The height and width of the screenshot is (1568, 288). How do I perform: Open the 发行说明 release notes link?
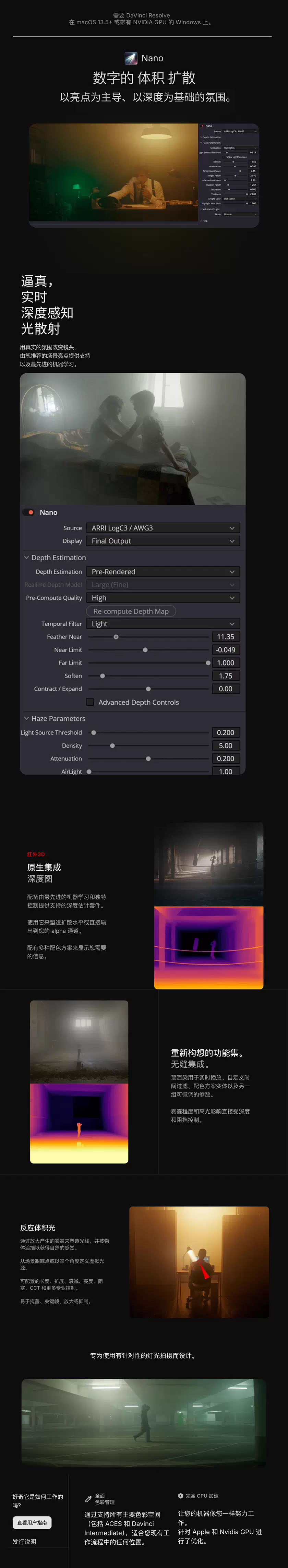click(24, 1541)
